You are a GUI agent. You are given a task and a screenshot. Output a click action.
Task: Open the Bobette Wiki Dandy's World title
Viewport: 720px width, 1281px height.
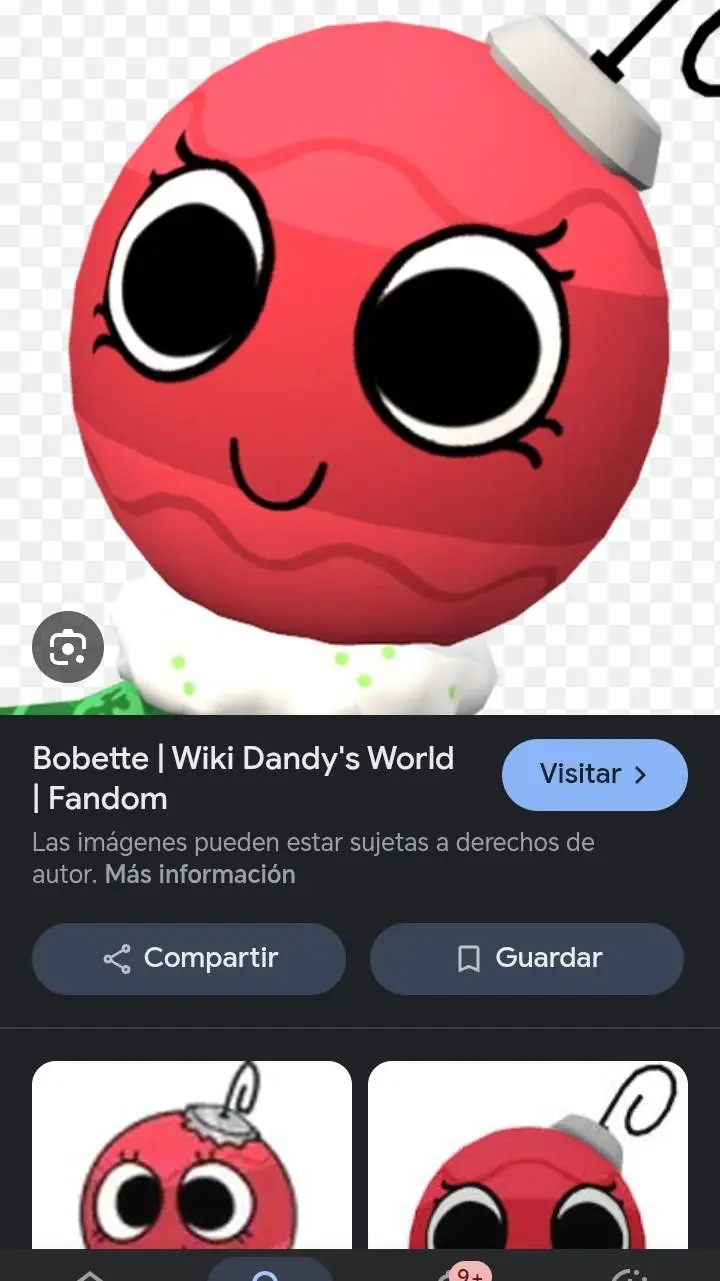pos(243,777)
